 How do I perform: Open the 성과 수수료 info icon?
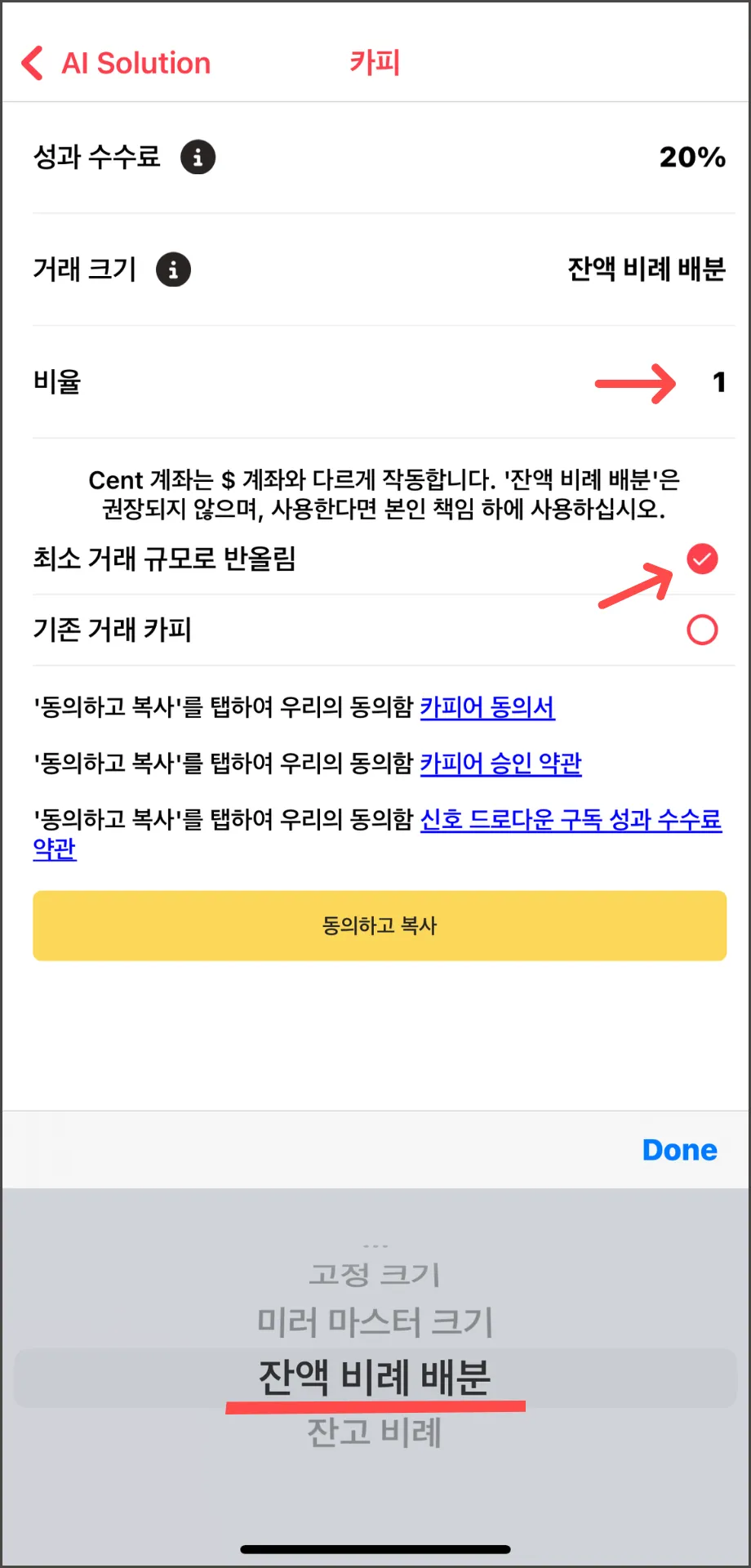[198, 157]
